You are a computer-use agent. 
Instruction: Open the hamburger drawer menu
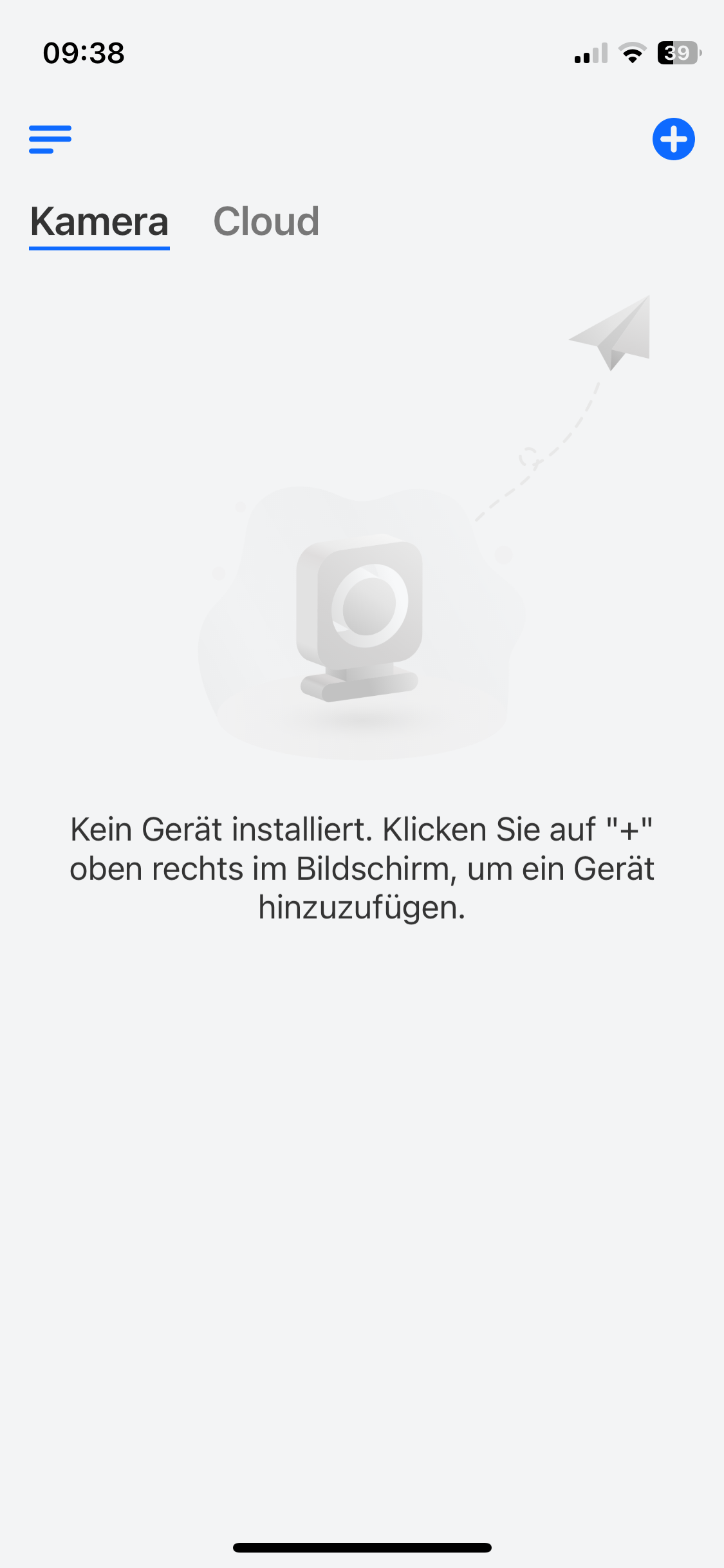[50, 140]
